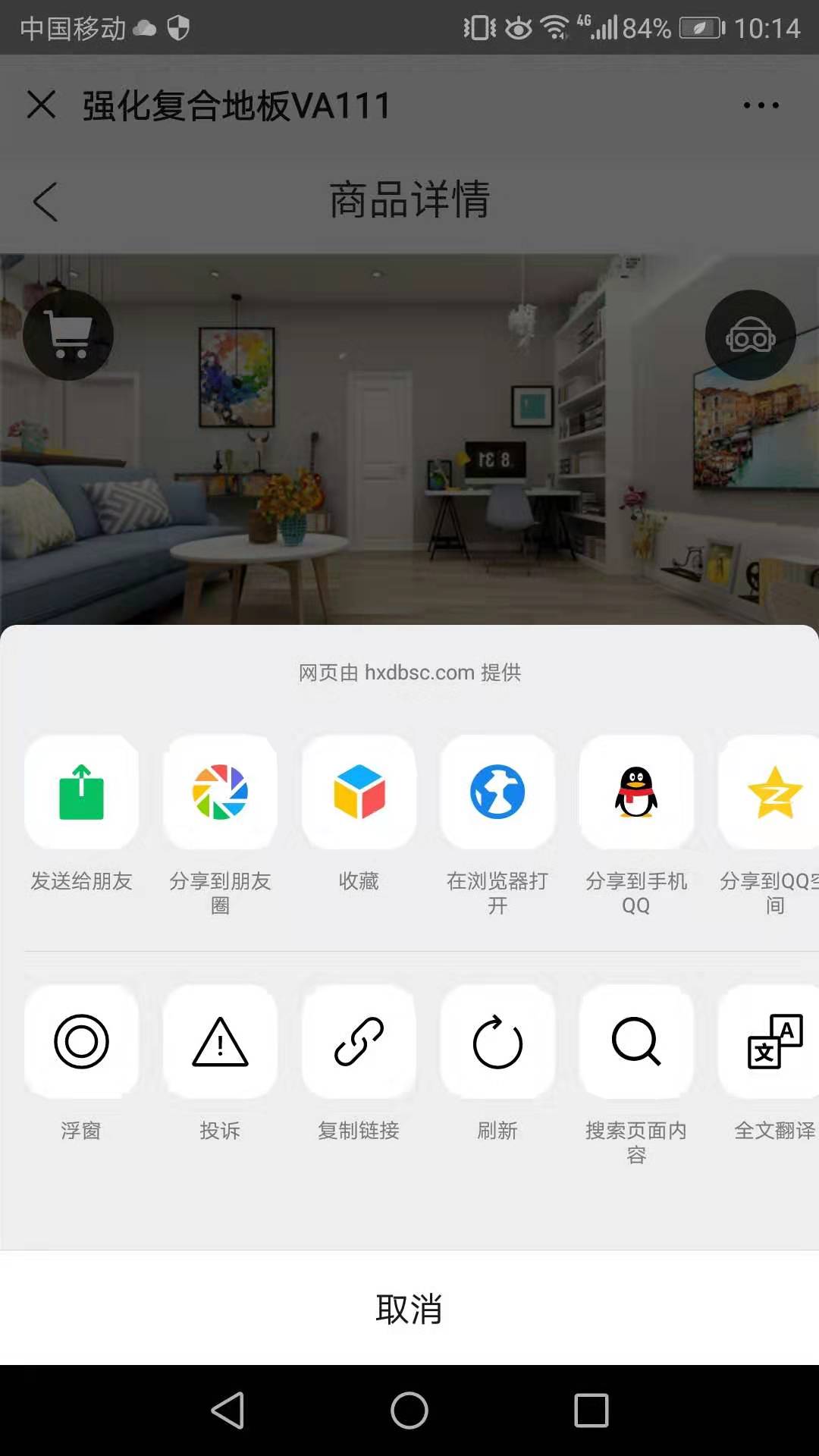
Task: Search page content (搜索页面内容)
Action: pyautogui.click(x=636, y=1041)
